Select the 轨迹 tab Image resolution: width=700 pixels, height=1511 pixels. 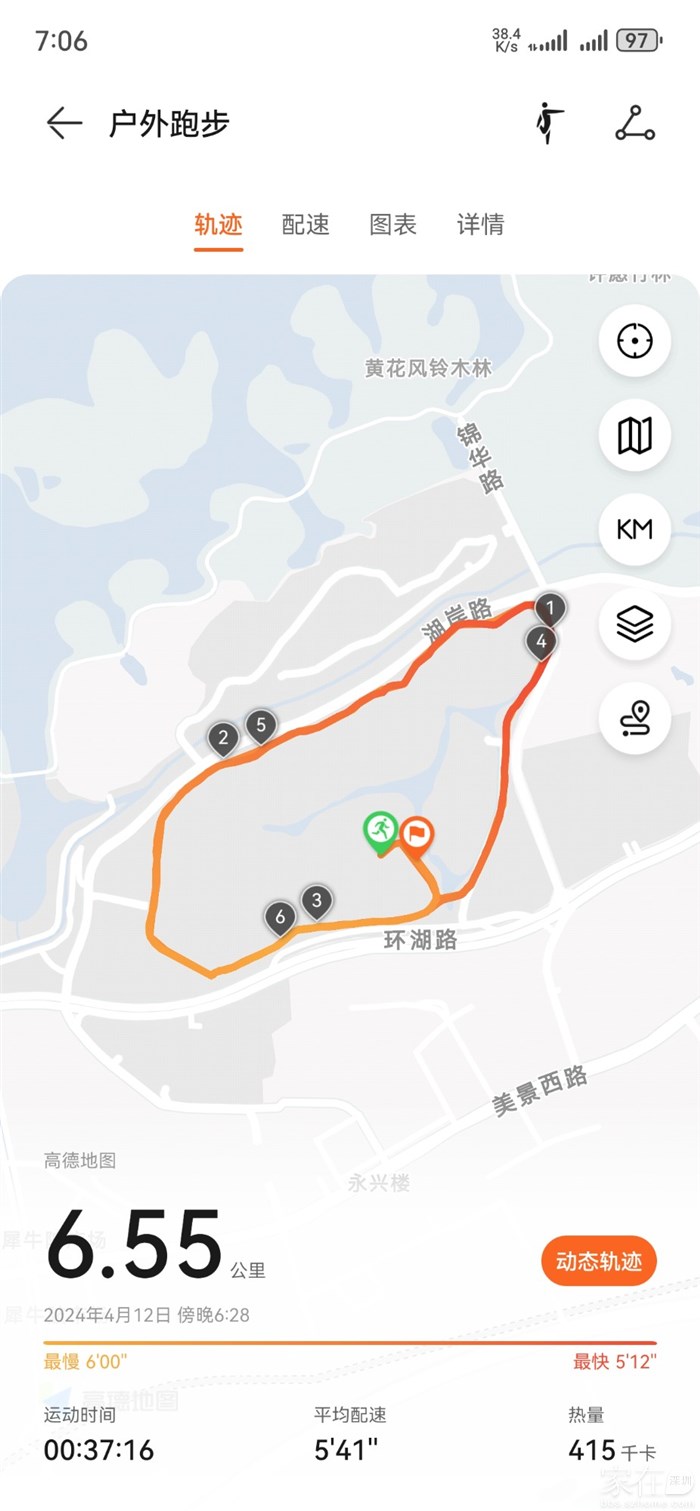pyautogui.click(x=218, y=225)
